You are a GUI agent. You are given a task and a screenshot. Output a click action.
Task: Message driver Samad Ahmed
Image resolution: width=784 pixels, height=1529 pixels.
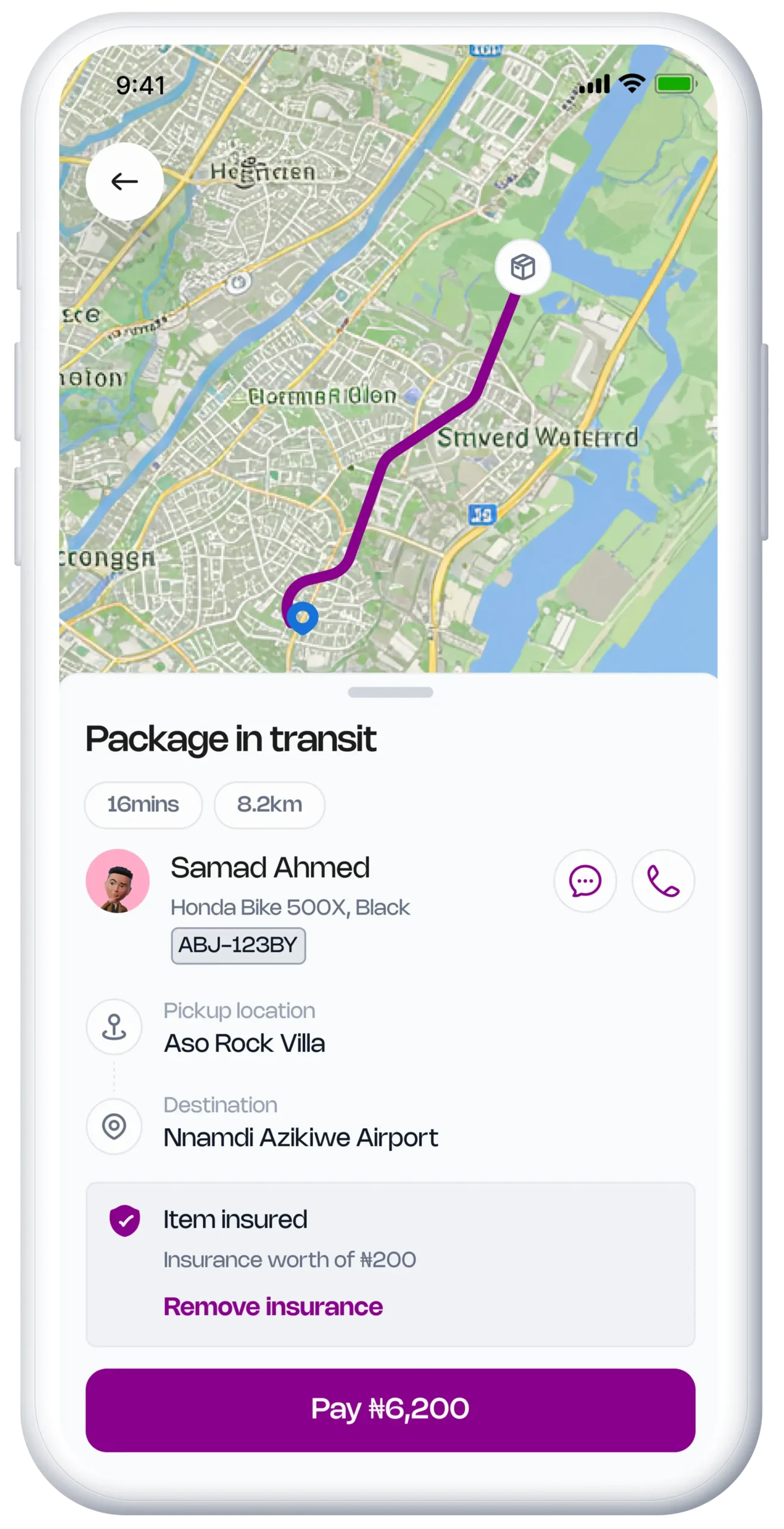(585, 881)
